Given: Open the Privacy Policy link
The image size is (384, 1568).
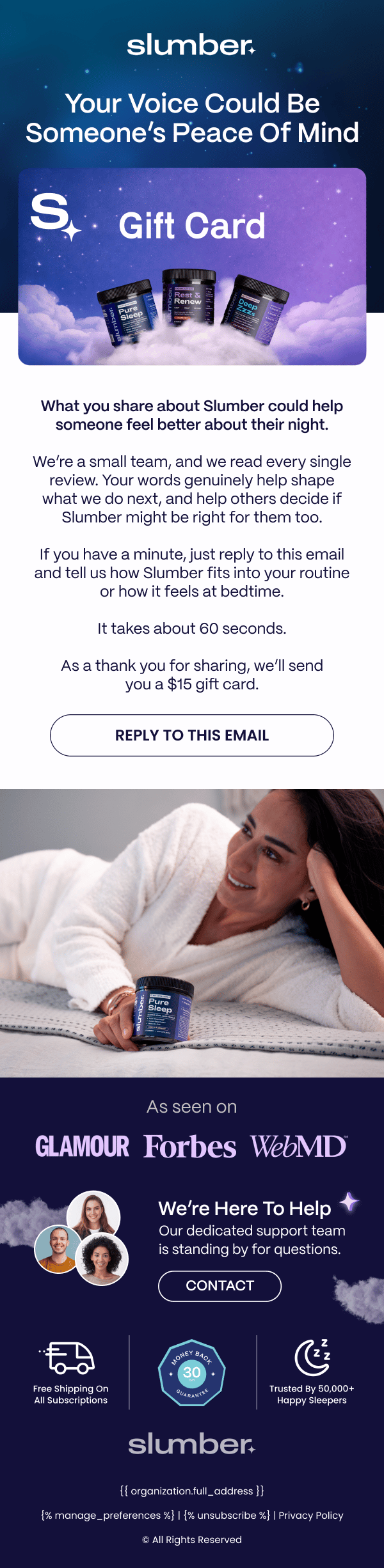Looking at the screenshot, I should pos(311,1515).
